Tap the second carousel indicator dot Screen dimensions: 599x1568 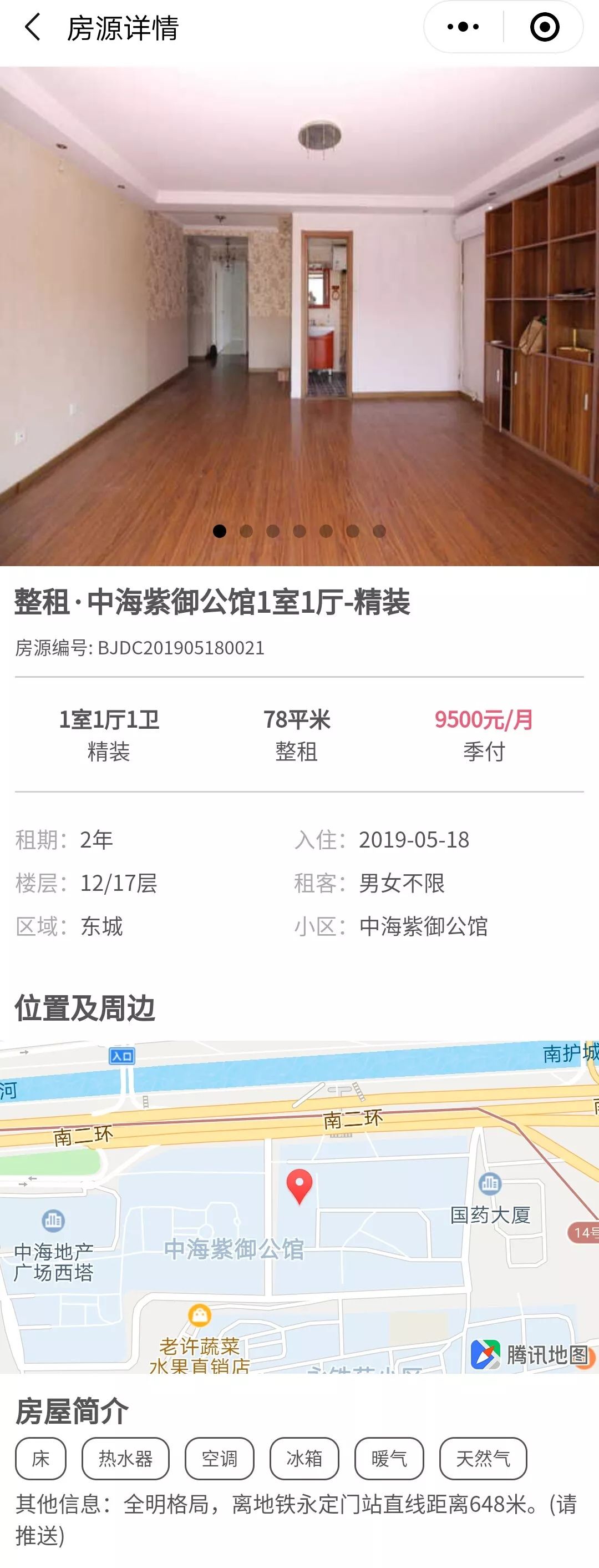pos(246,531)
